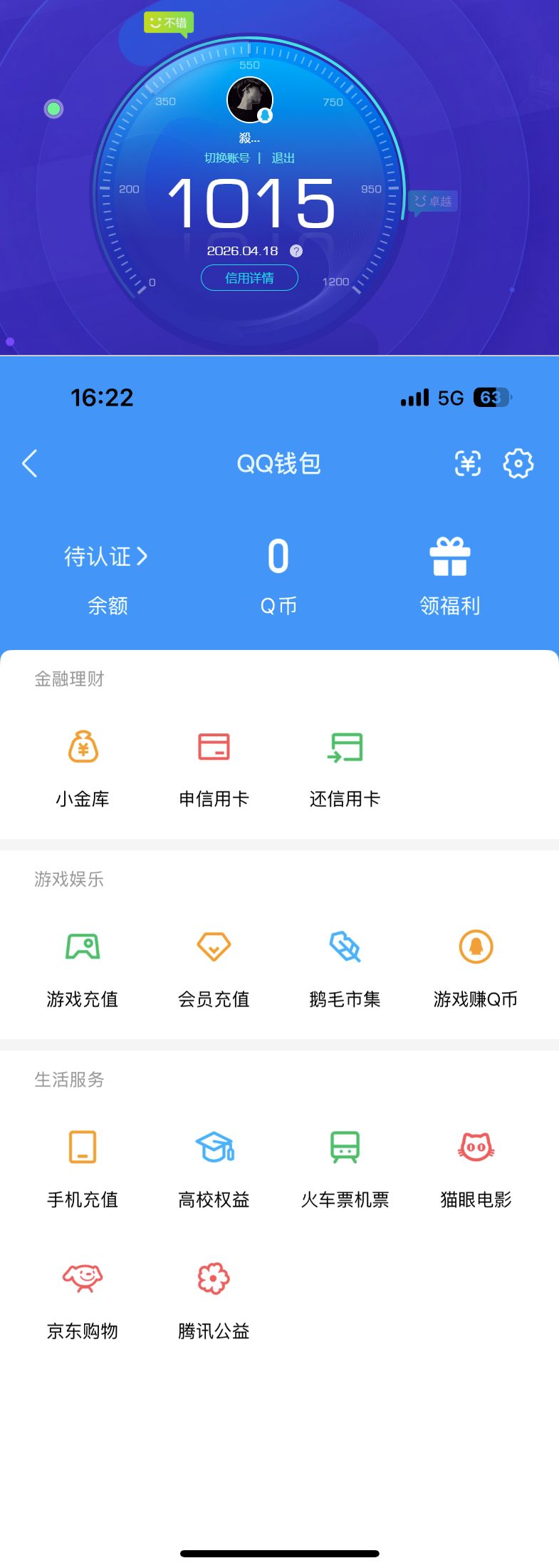
Task: Select 会员充值 membership top-up
Action: pyautogui.click(x=213, y=966)
